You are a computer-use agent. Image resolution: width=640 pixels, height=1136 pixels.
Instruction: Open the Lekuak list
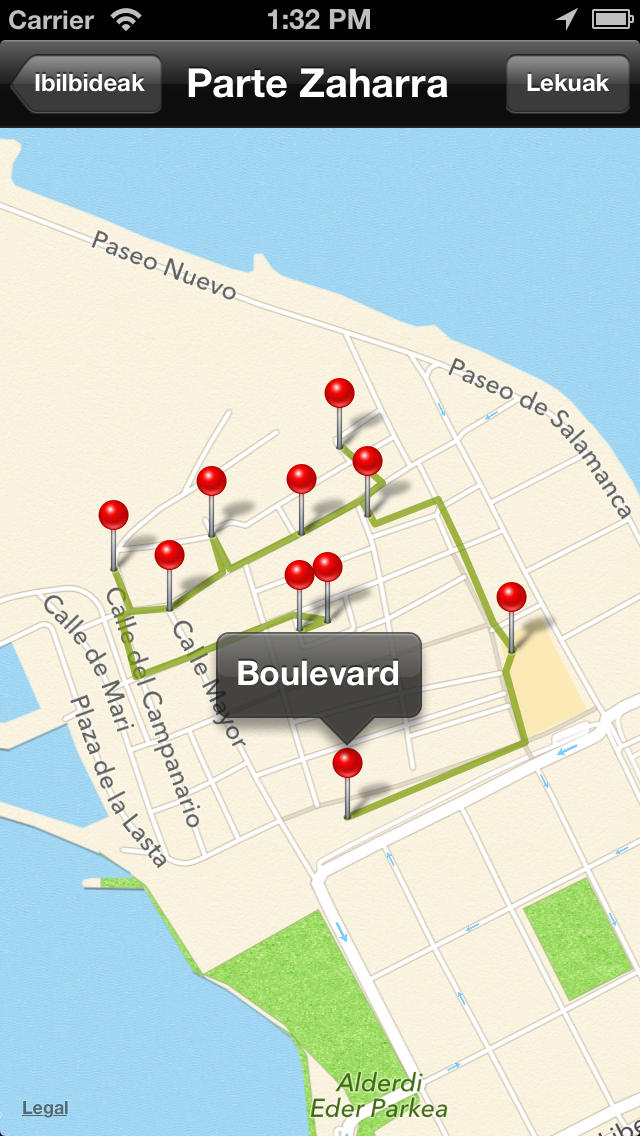568,83
